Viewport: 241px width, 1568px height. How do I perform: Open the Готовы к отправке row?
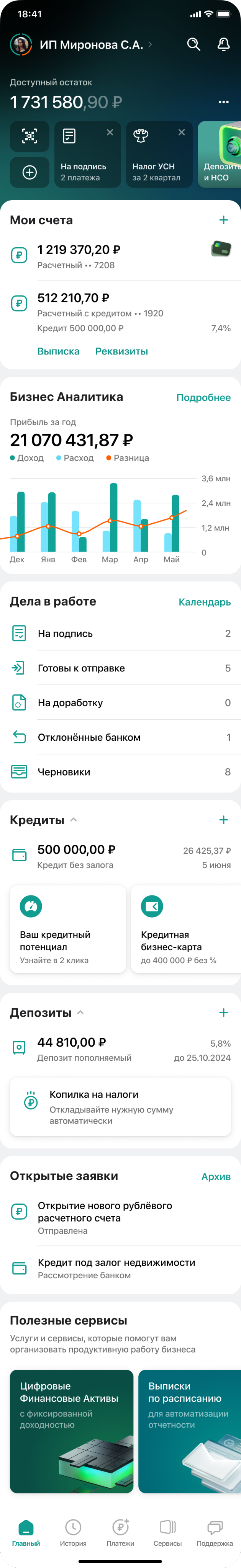tap(120, 668)
